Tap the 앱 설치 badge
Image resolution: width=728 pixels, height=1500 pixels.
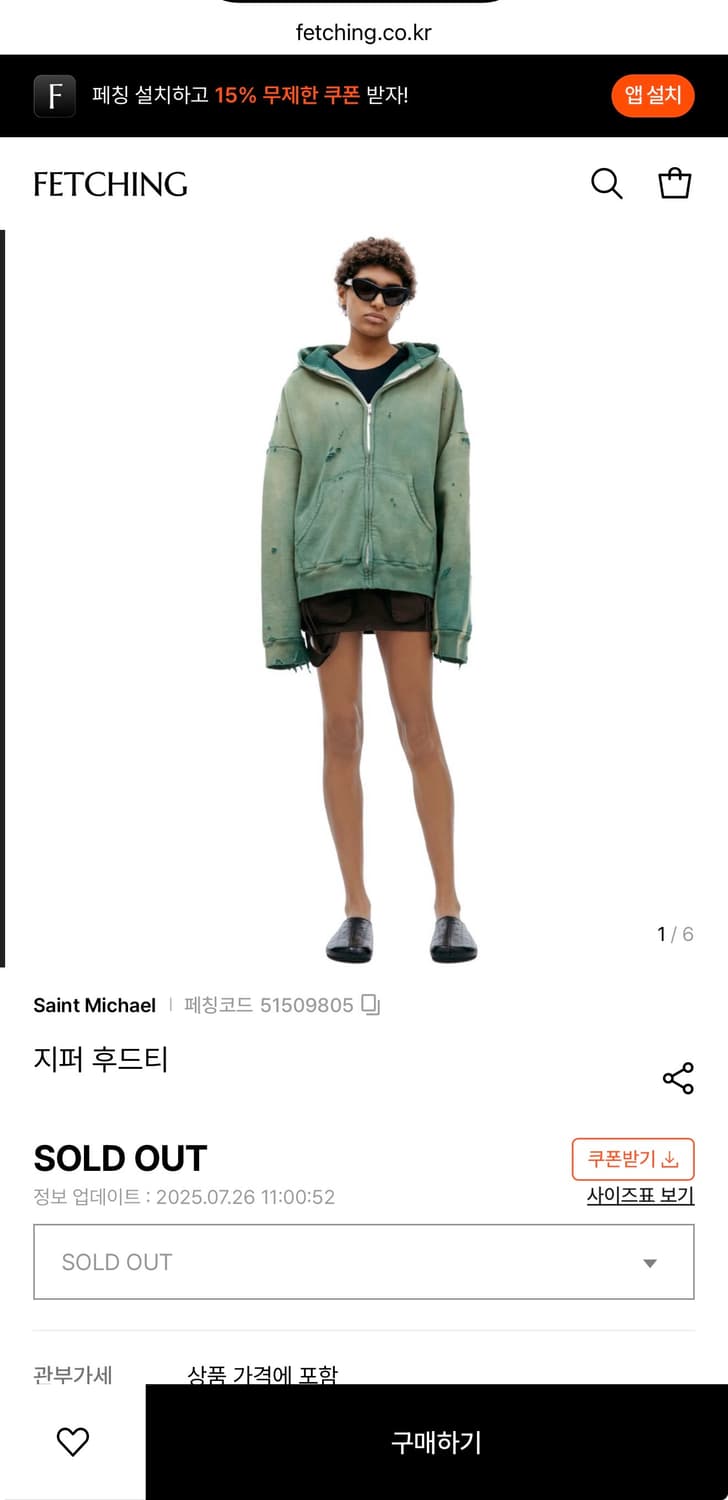coord(652,96)
